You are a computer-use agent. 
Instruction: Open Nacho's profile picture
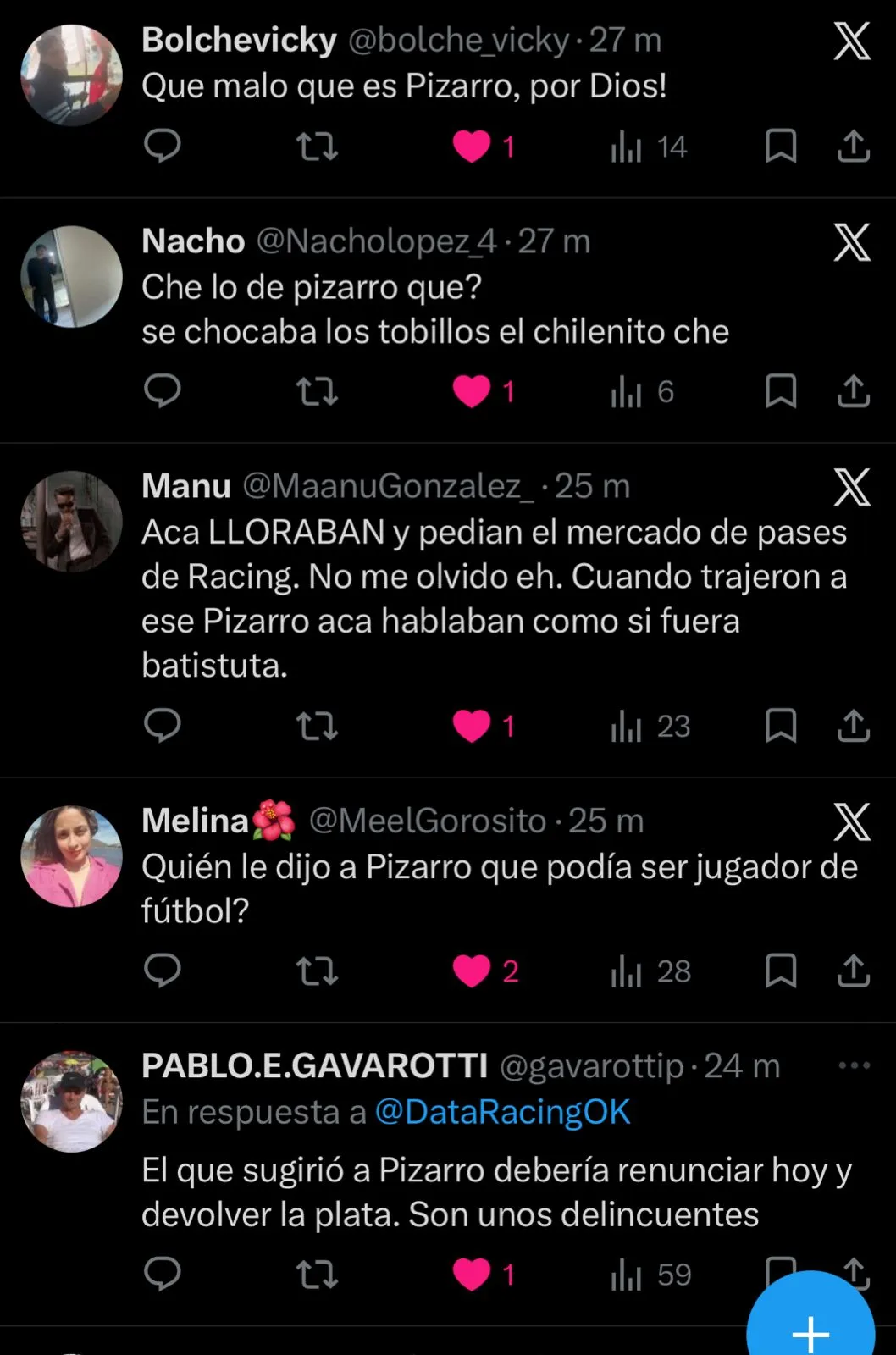click(71, 276)
